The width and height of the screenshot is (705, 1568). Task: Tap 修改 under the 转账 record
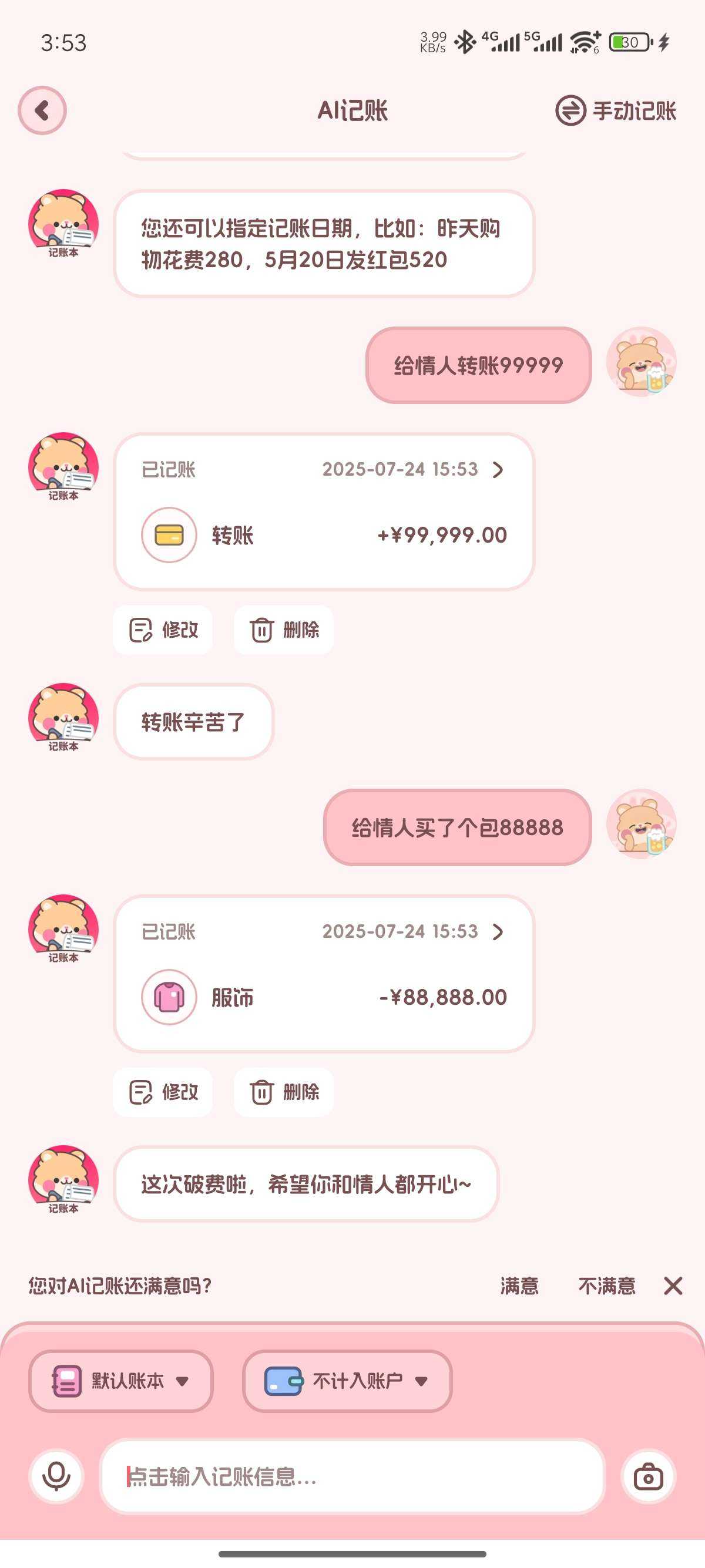(x=163, y=630)
